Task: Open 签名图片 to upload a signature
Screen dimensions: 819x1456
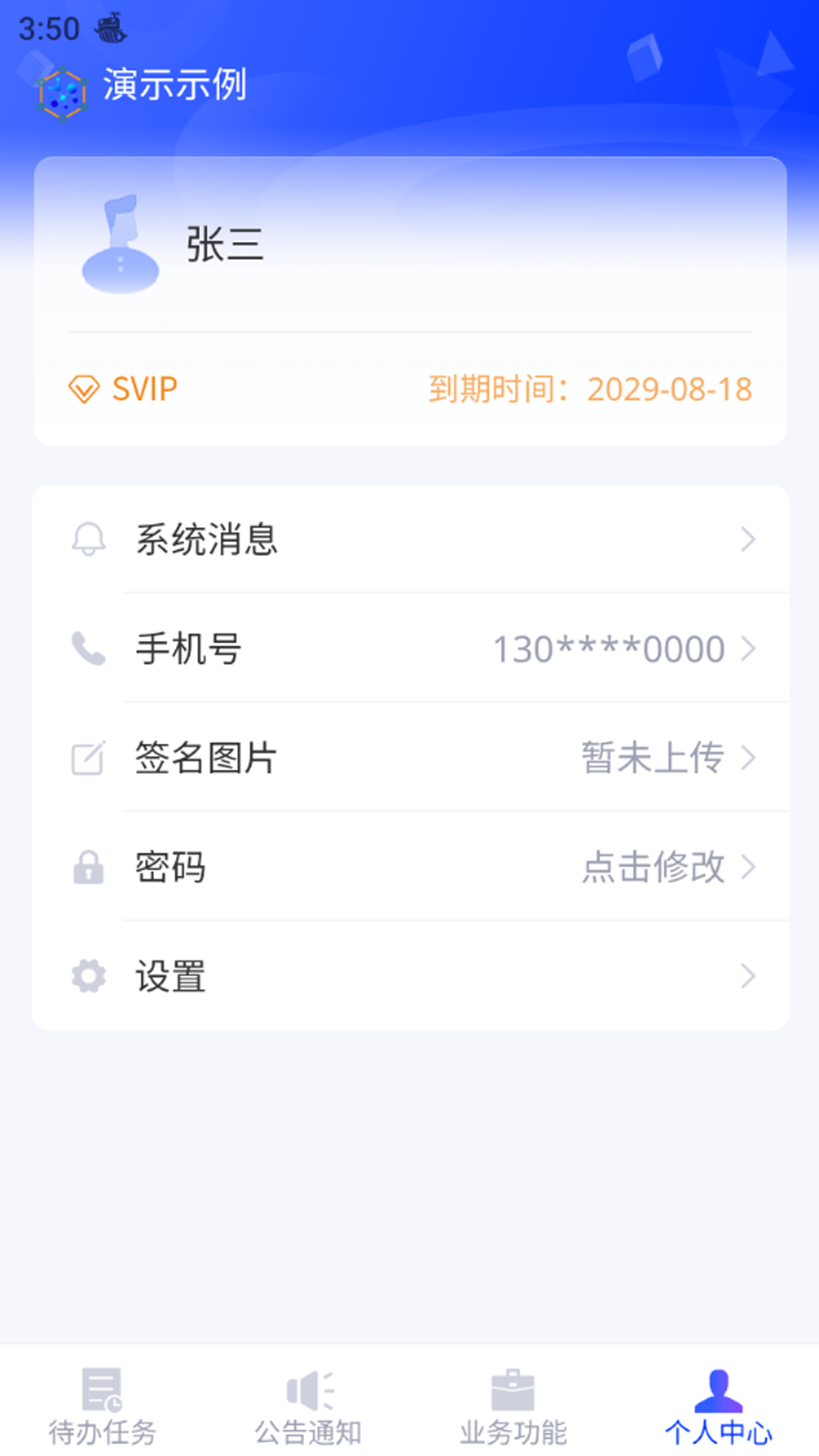Action: coord(409,758)
